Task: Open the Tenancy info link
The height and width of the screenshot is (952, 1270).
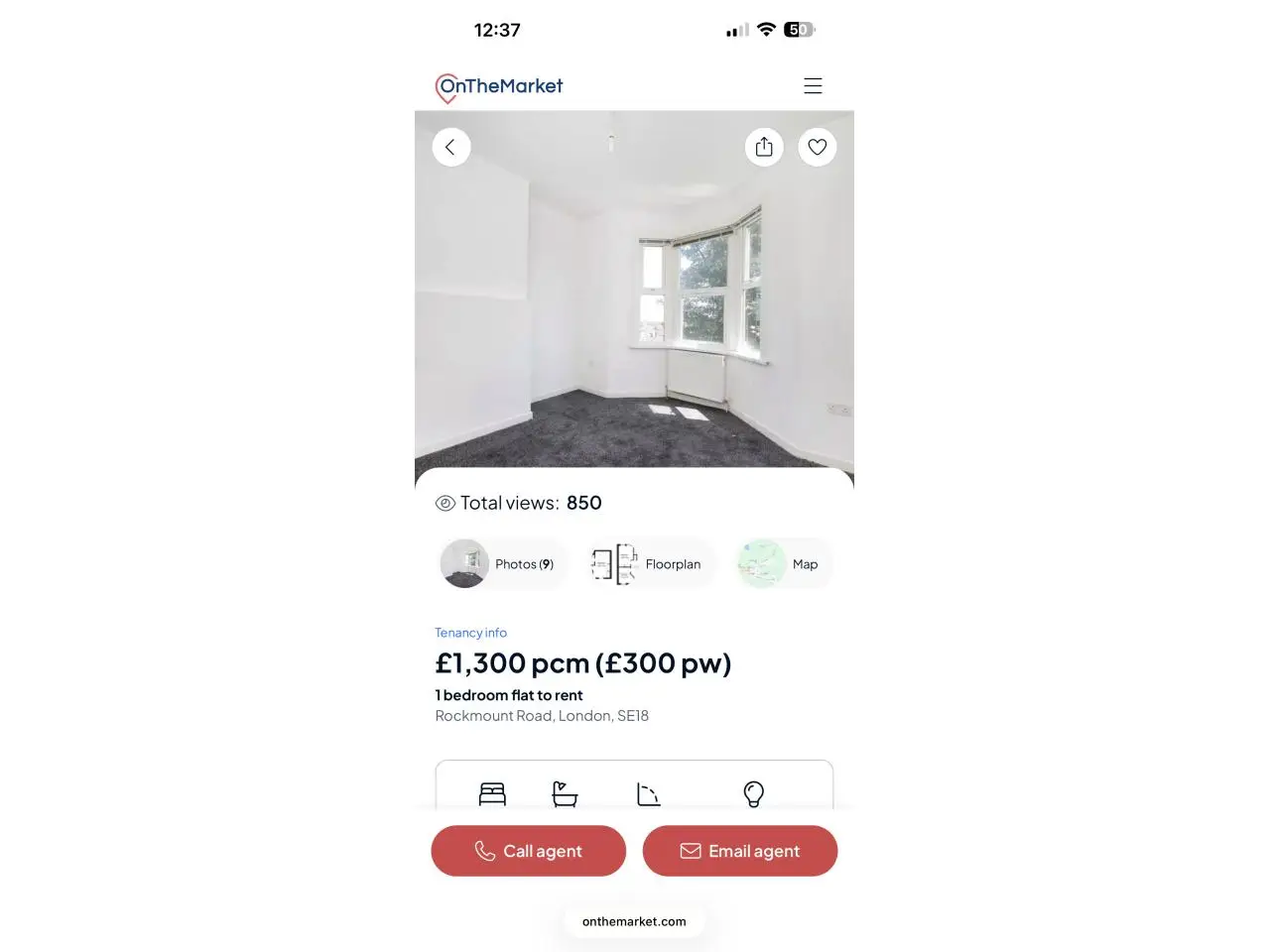Action: (x=470, y=633)
